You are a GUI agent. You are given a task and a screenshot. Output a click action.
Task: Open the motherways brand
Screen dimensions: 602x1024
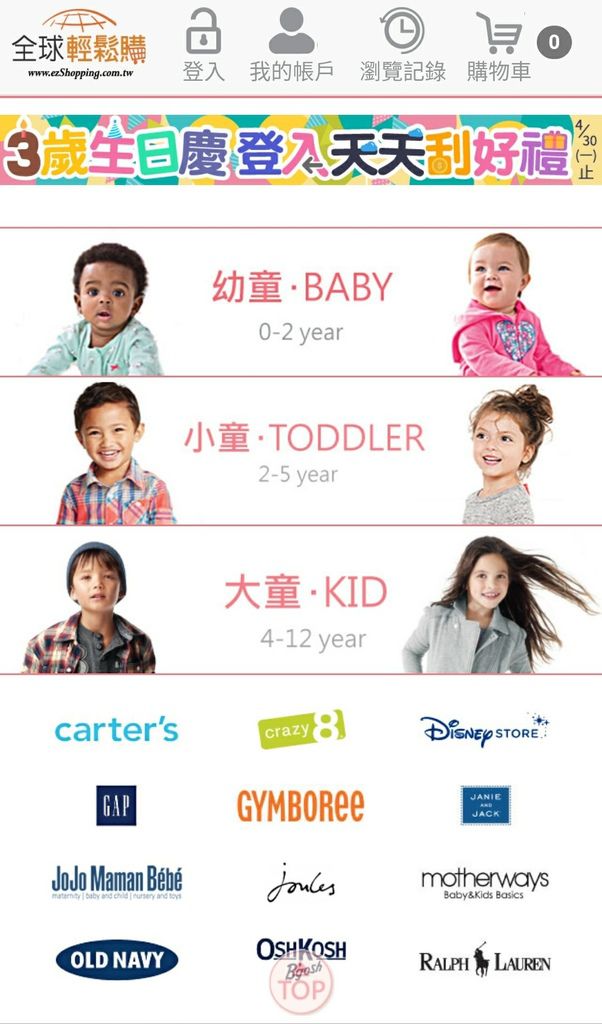pos(485,882)
